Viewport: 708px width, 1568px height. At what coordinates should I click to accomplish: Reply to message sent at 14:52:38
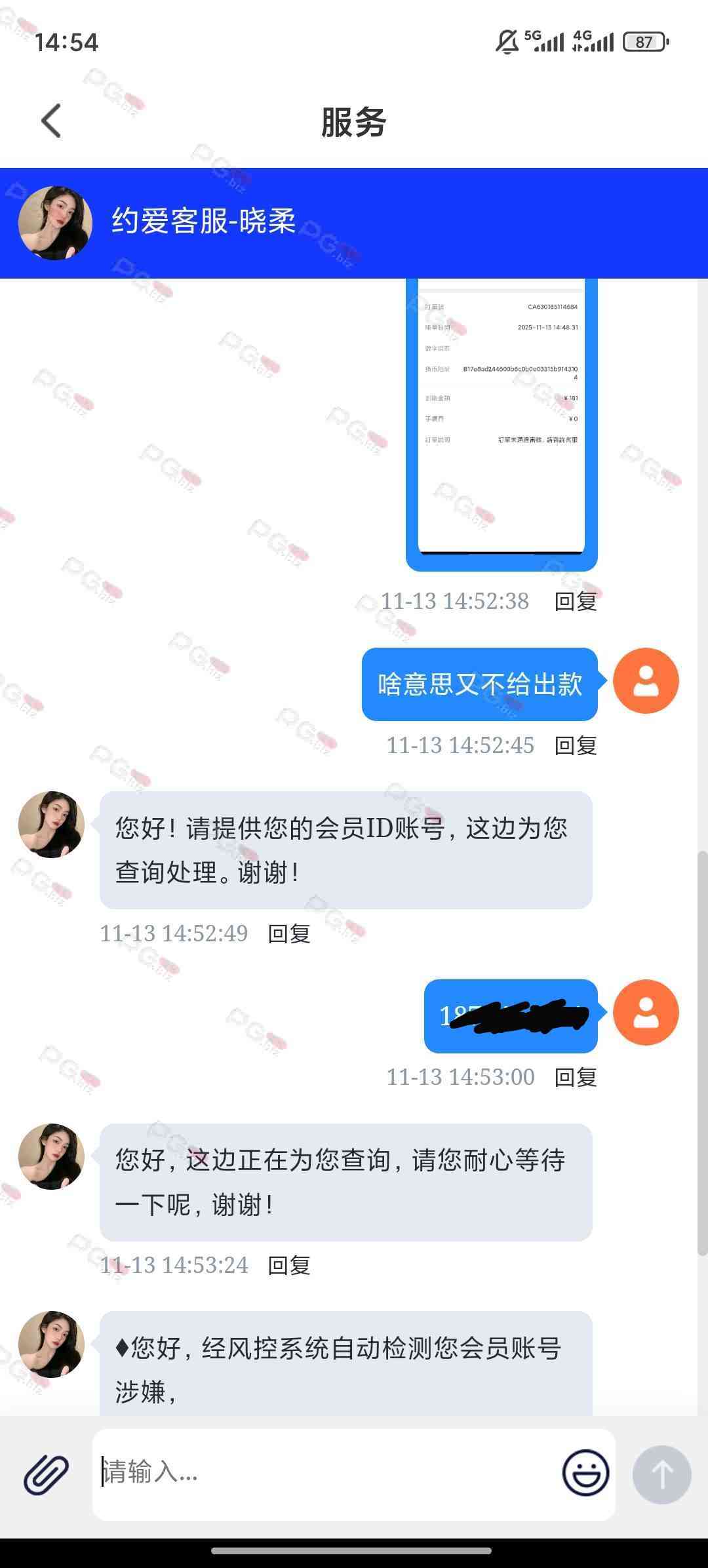(x=576, y=602)
